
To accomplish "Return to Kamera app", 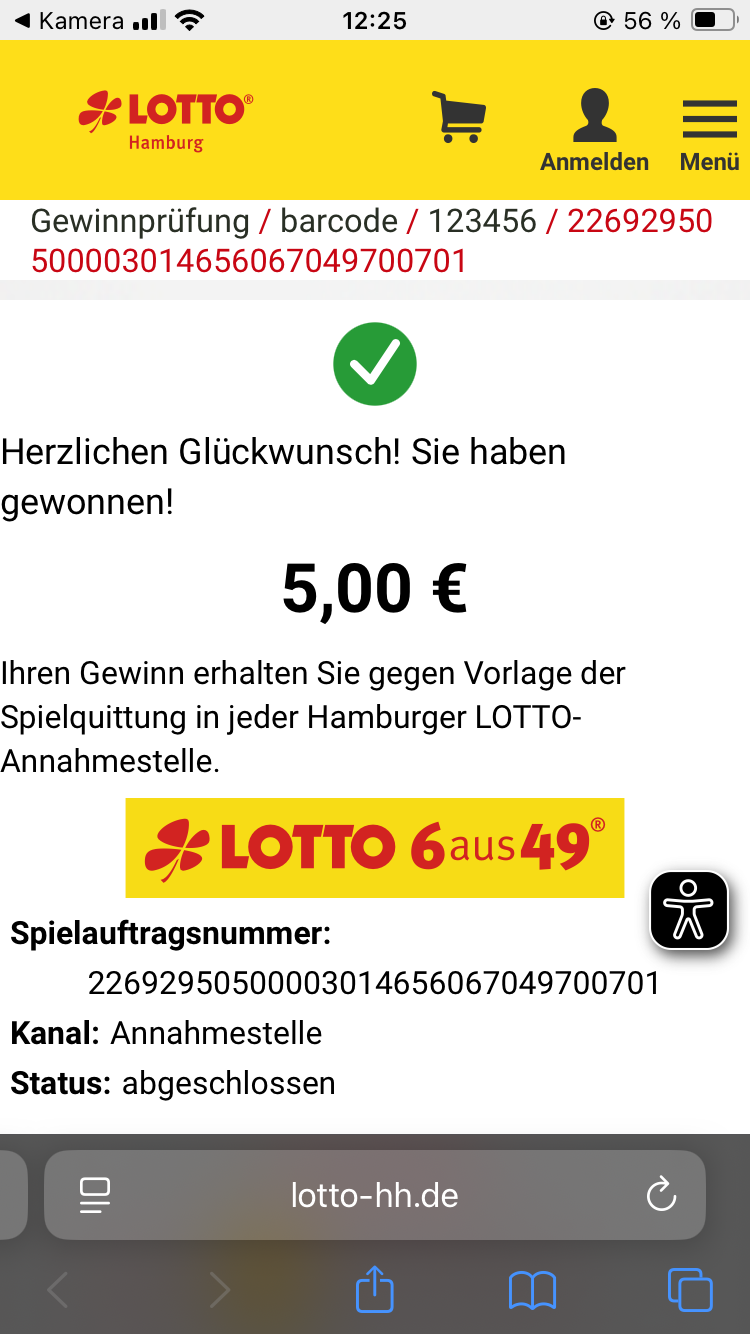I will point(70,20).
